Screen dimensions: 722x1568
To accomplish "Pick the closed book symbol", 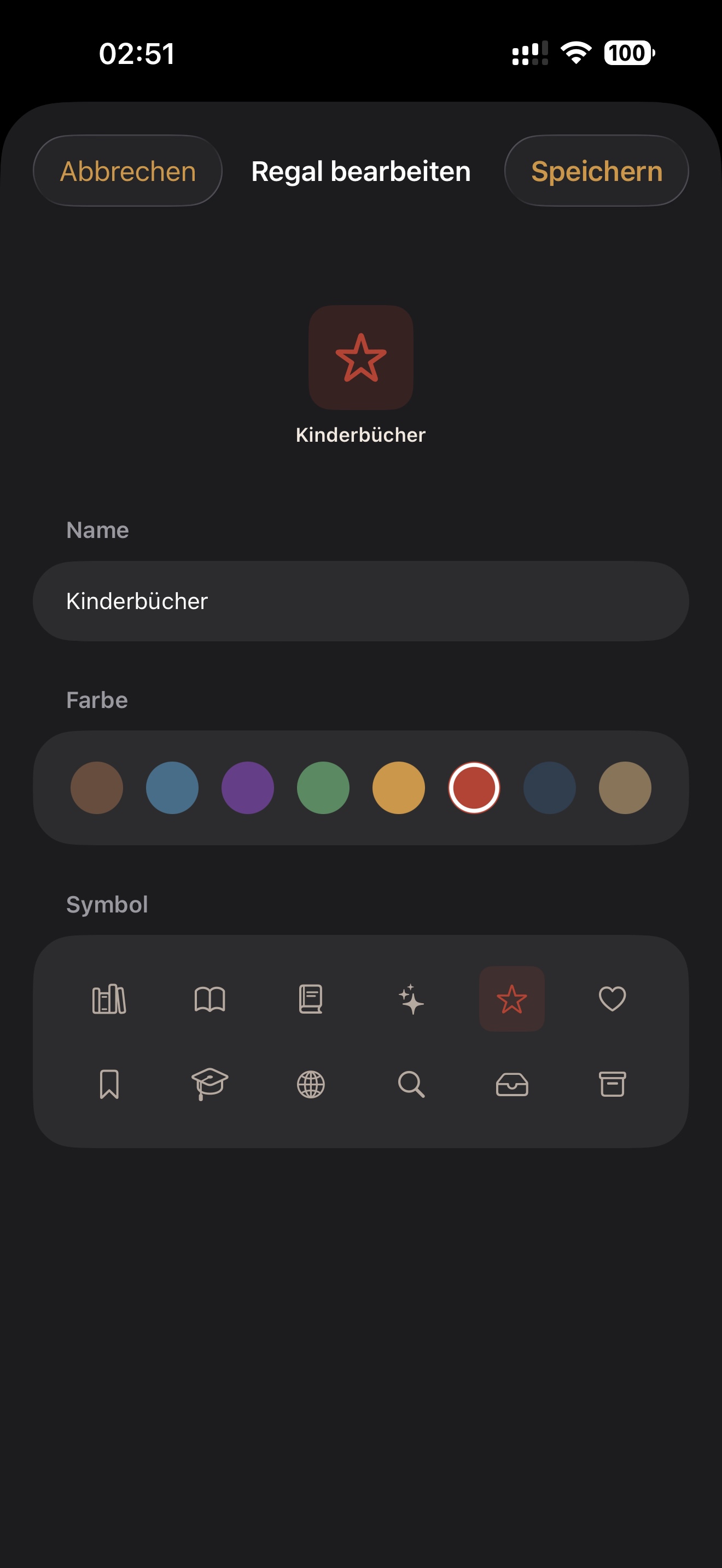I will (311, 999).
